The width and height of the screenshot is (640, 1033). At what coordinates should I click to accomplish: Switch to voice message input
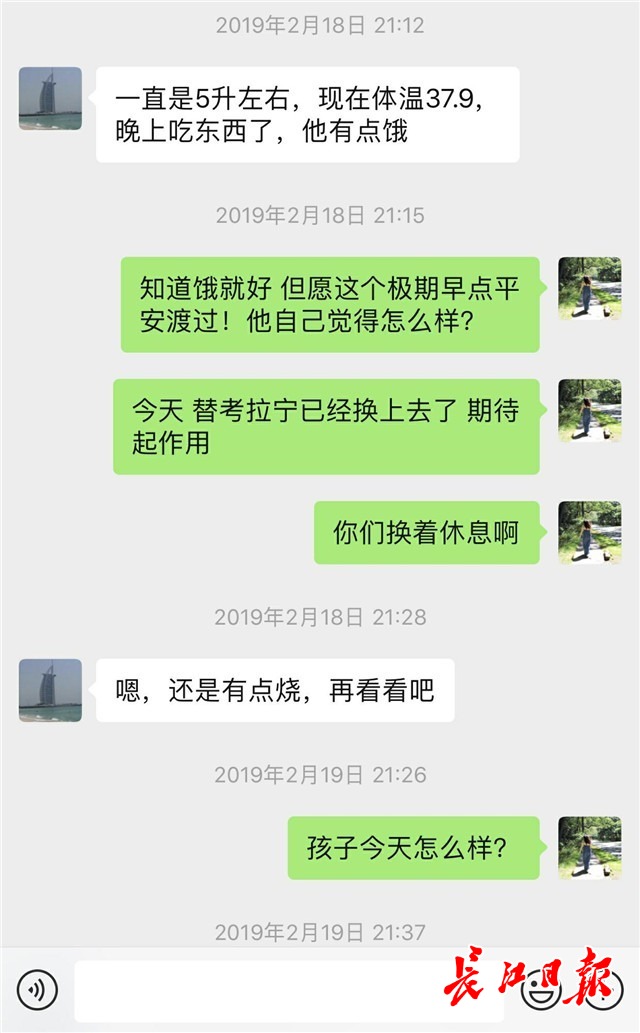coord(37,990)
